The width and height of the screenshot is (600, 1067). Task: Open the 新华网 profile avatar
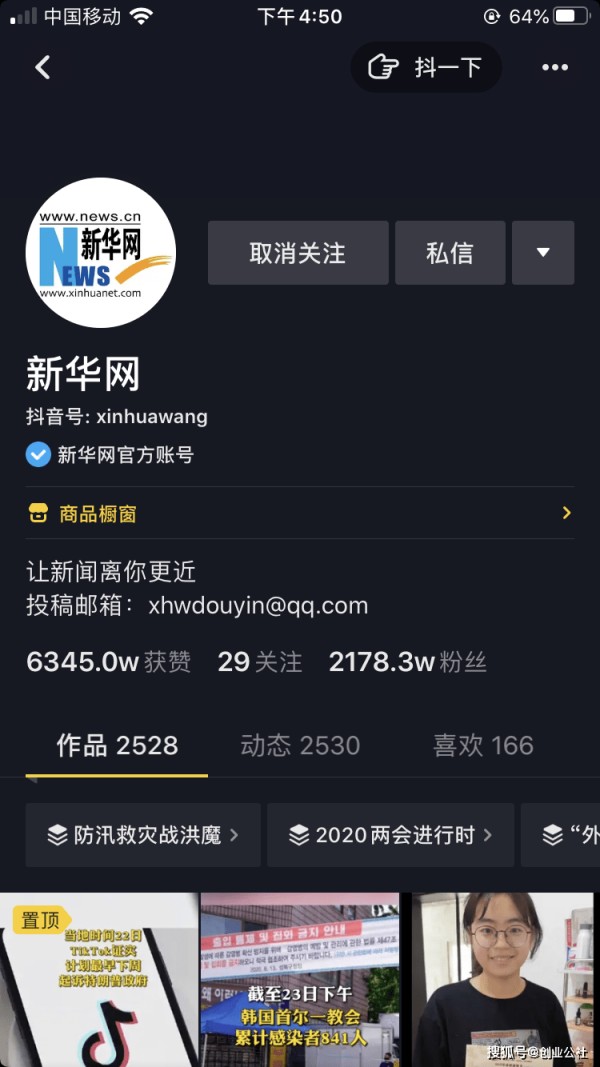tap(101, 252)
